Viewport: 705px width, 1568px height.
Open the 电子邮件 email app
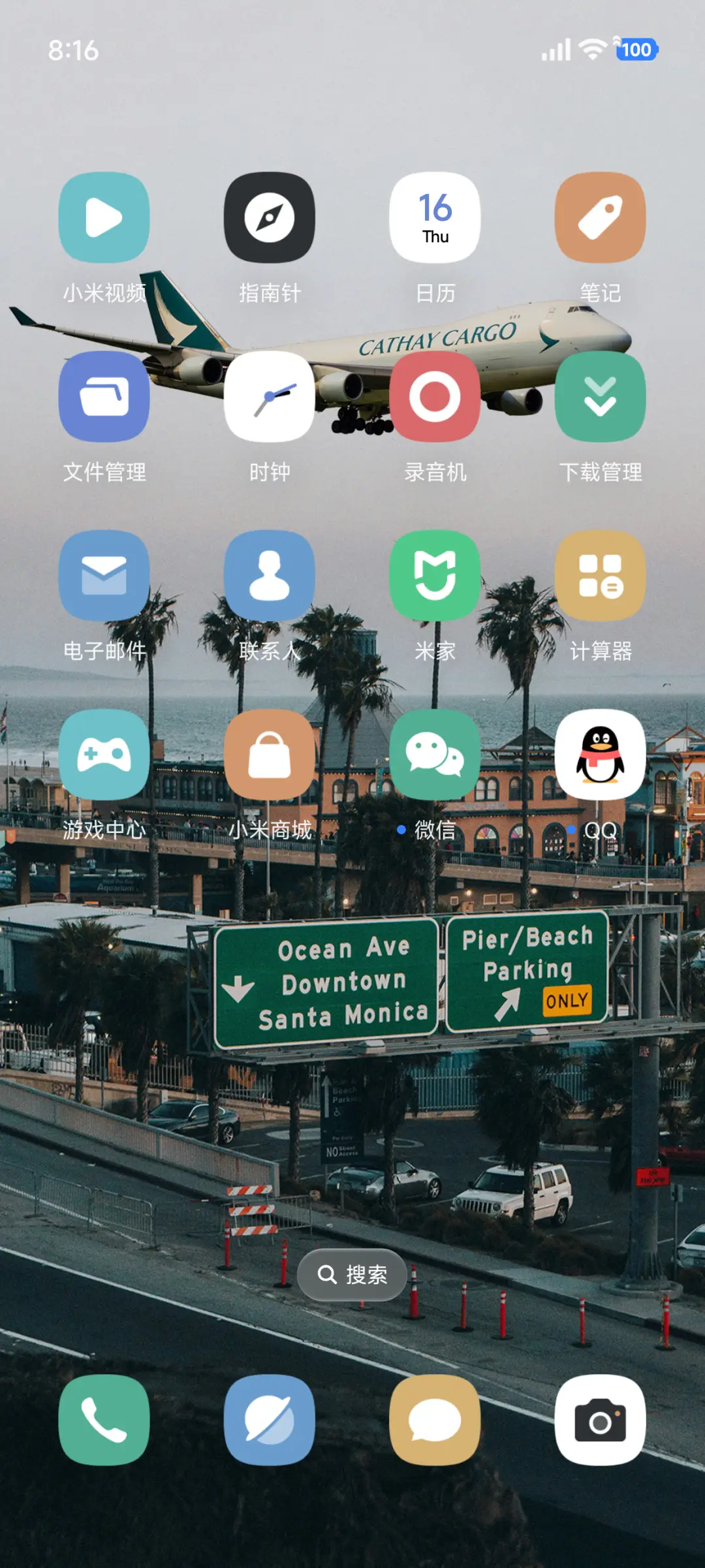click(104, 576)
